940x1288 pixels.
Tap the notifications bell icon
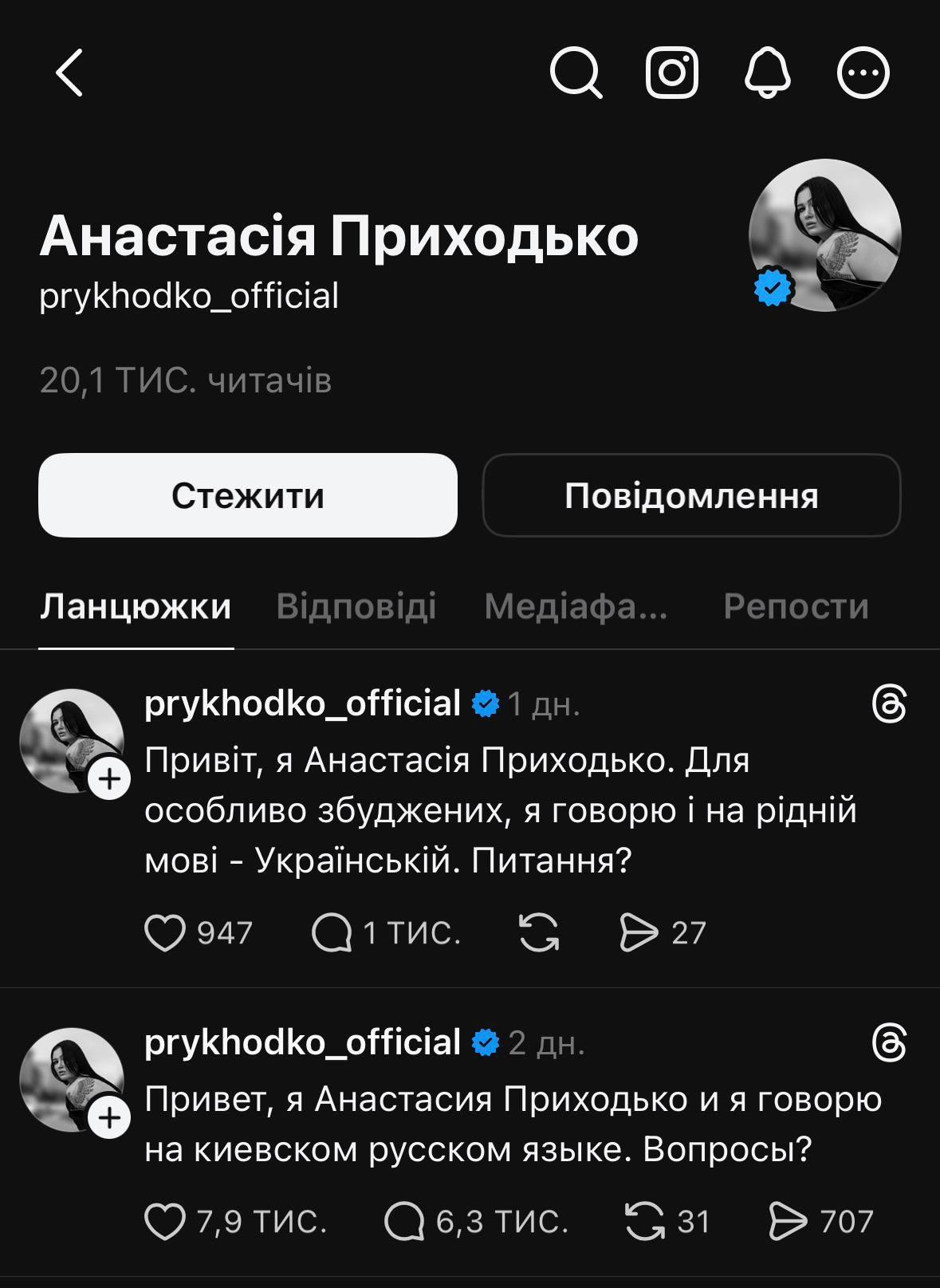767,73
